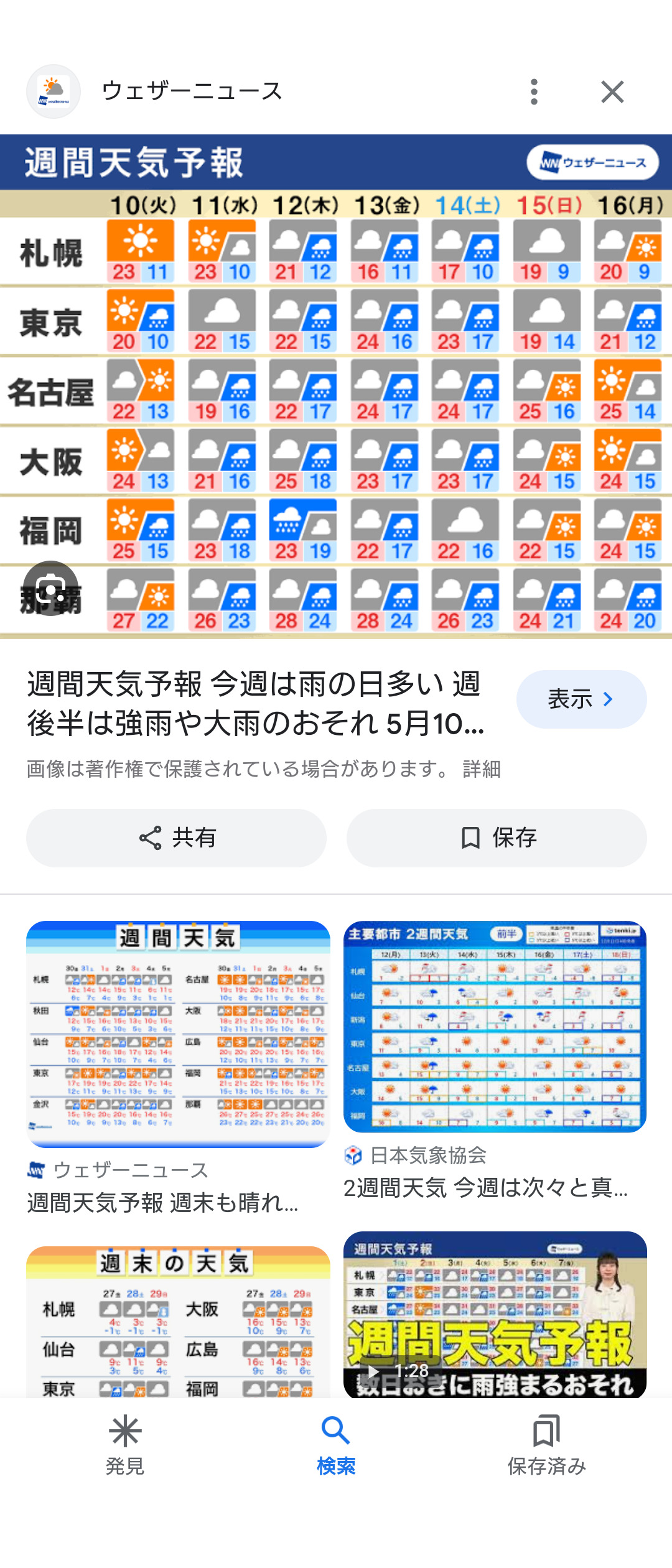Open the three-dot overflow menu
The height and width of the screenshot is (1568, 672).
pos(534,92)
